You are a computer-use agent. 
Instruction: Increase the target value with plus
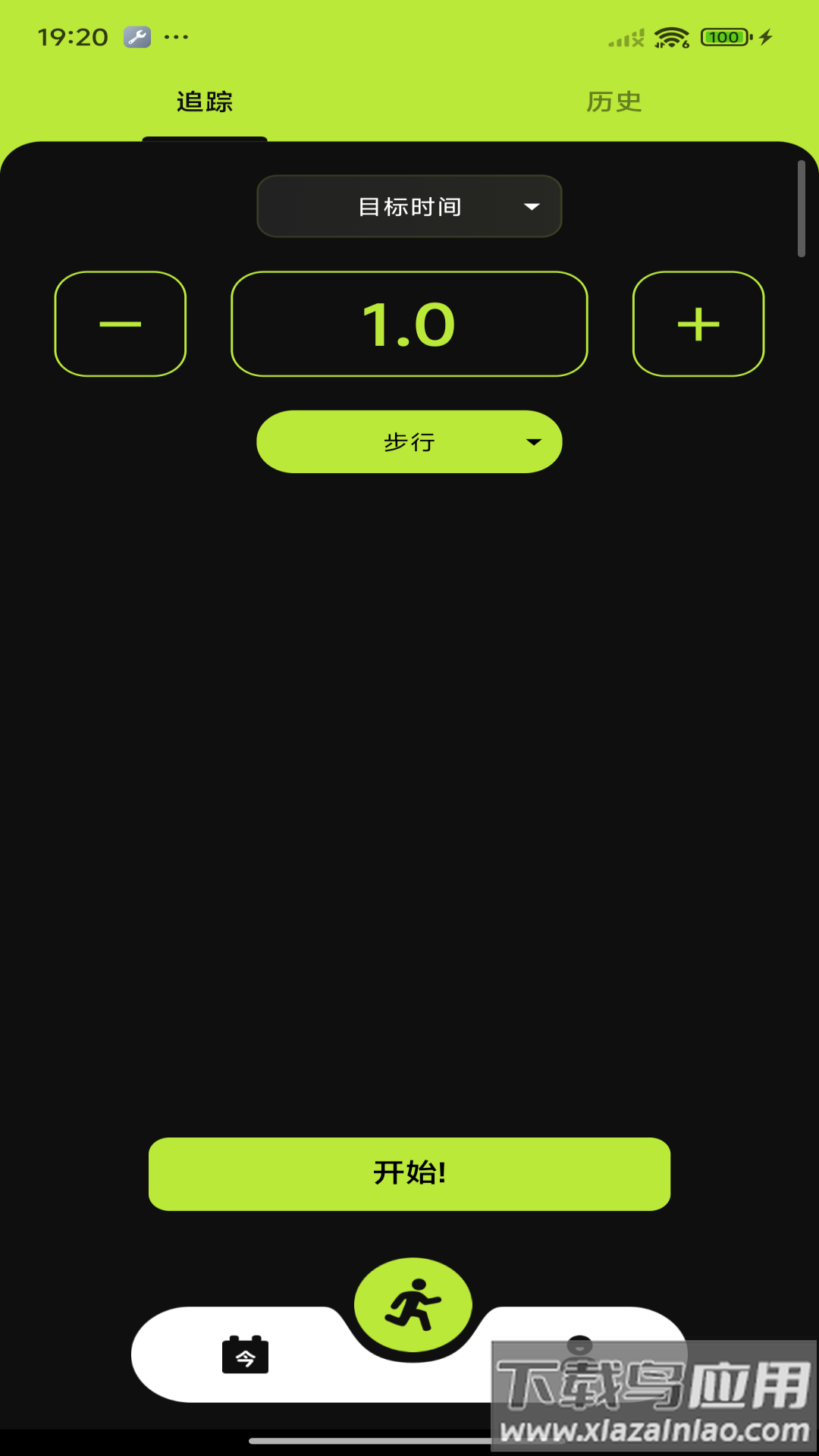[x=698, y=324]
